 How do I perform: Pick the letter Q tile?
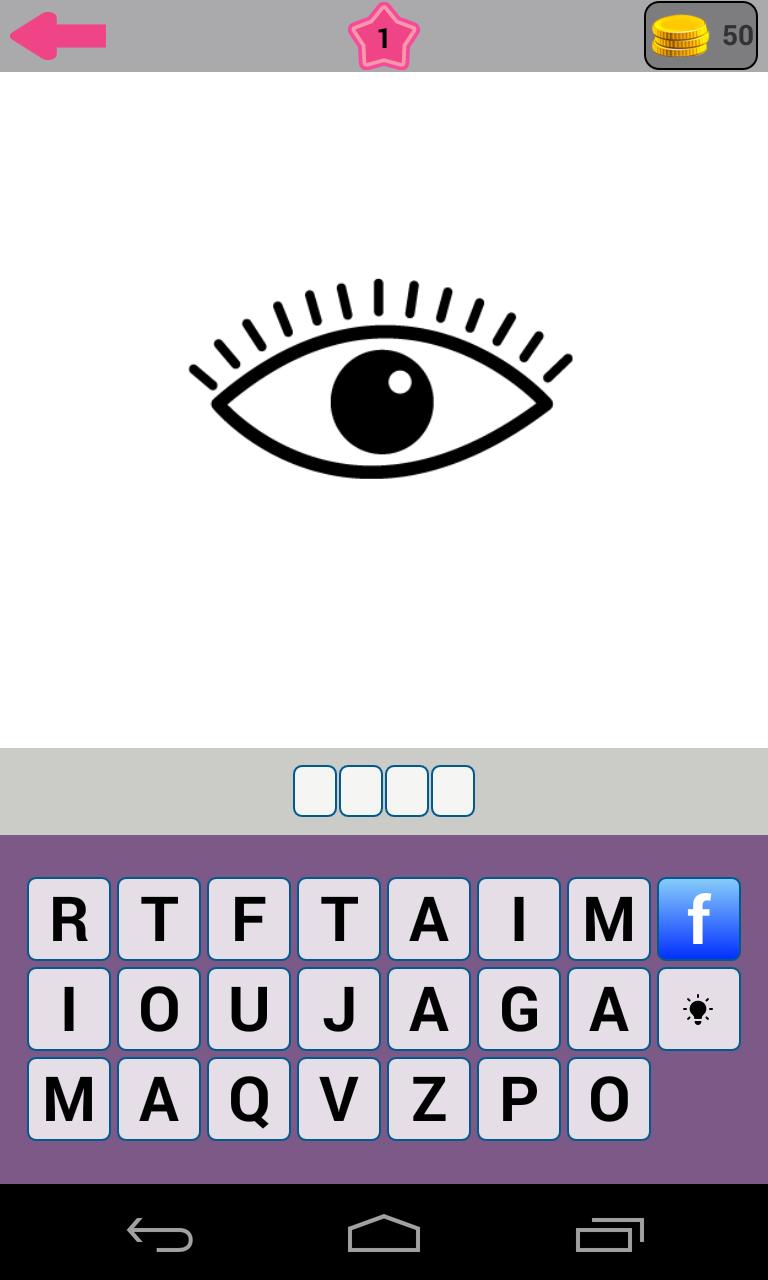249,1099
